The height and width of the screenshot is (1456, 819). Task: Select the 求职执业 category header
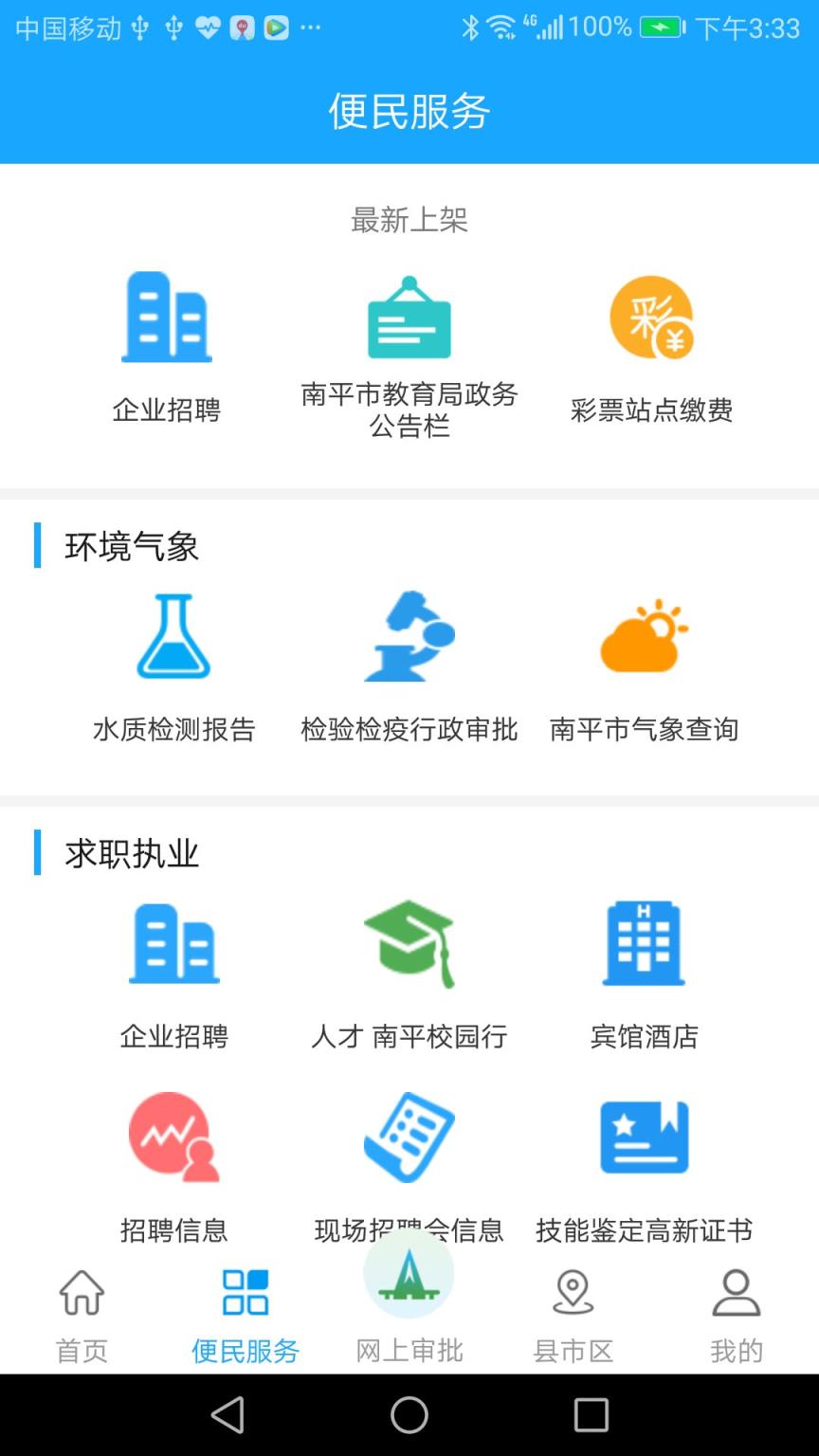(x=133, y=852)
